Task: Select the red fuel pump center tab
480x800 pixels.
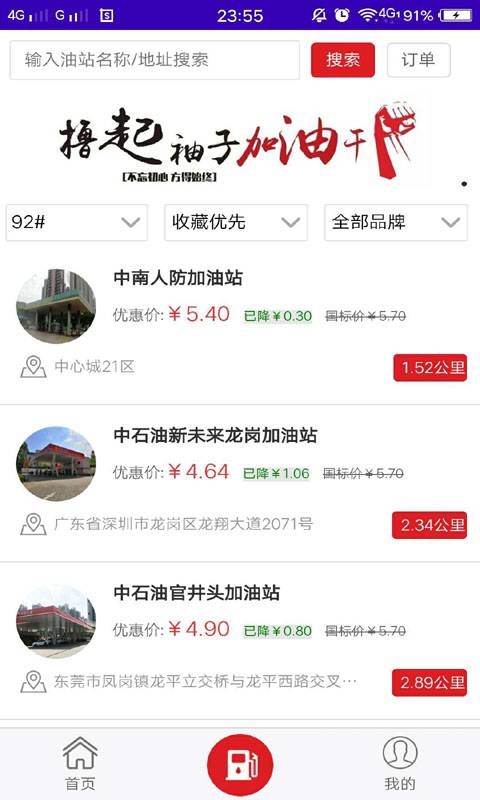Action: [x=240, y=765]
